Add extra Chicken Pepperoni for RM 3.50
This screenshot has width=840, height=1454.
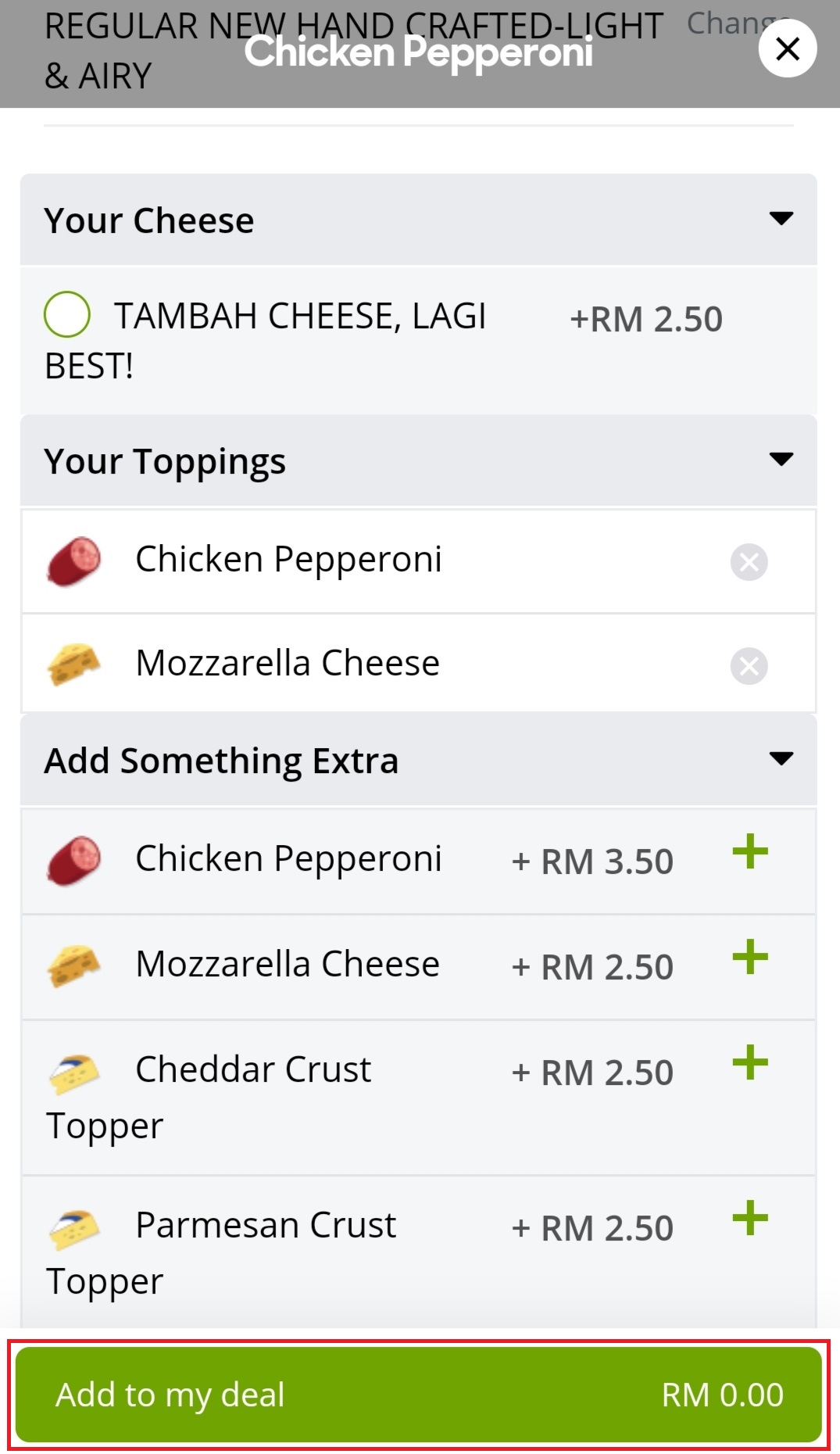click(x=750, y=852)
